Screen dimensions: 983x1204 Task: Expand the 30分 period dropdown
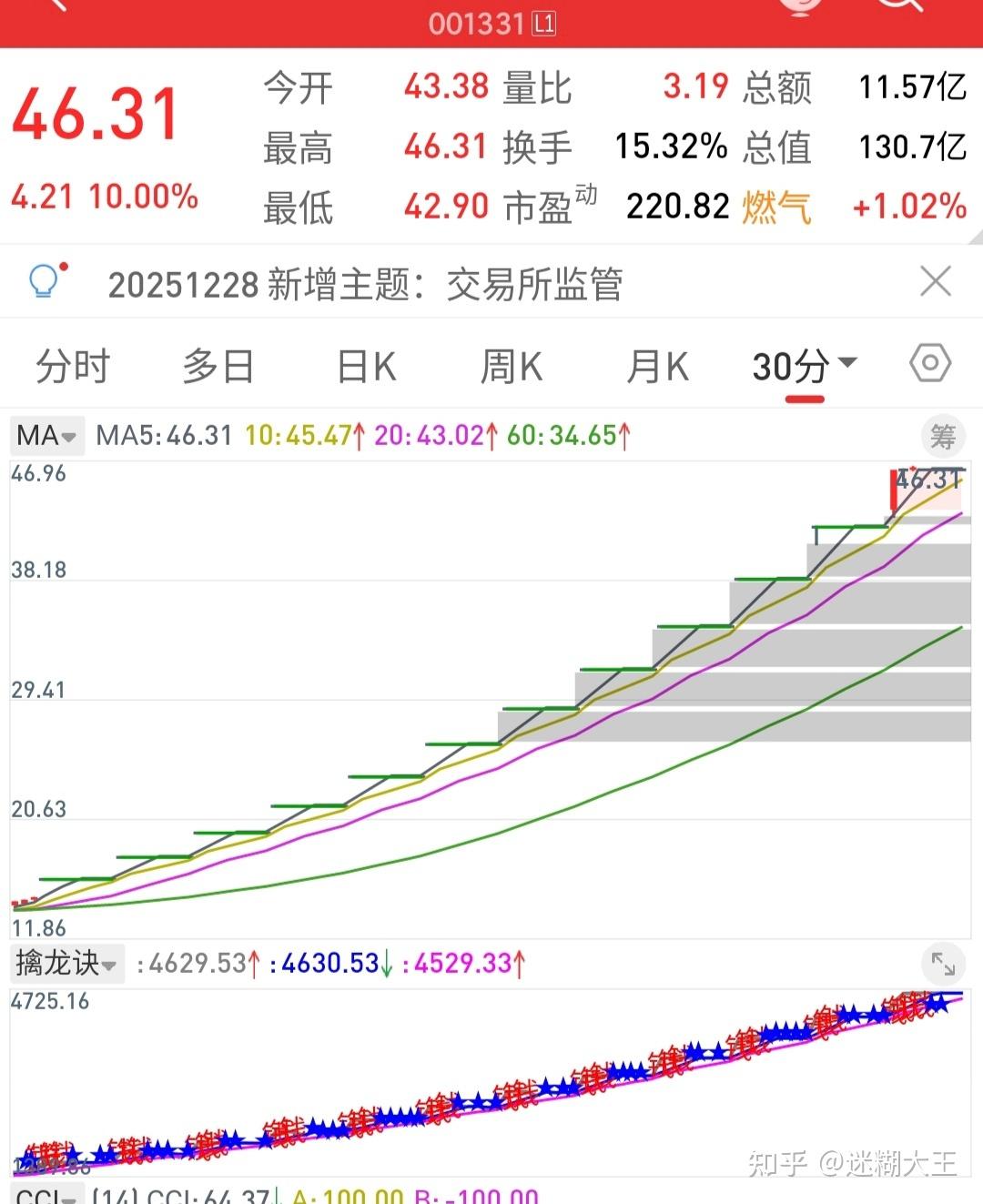coord(805,366)
